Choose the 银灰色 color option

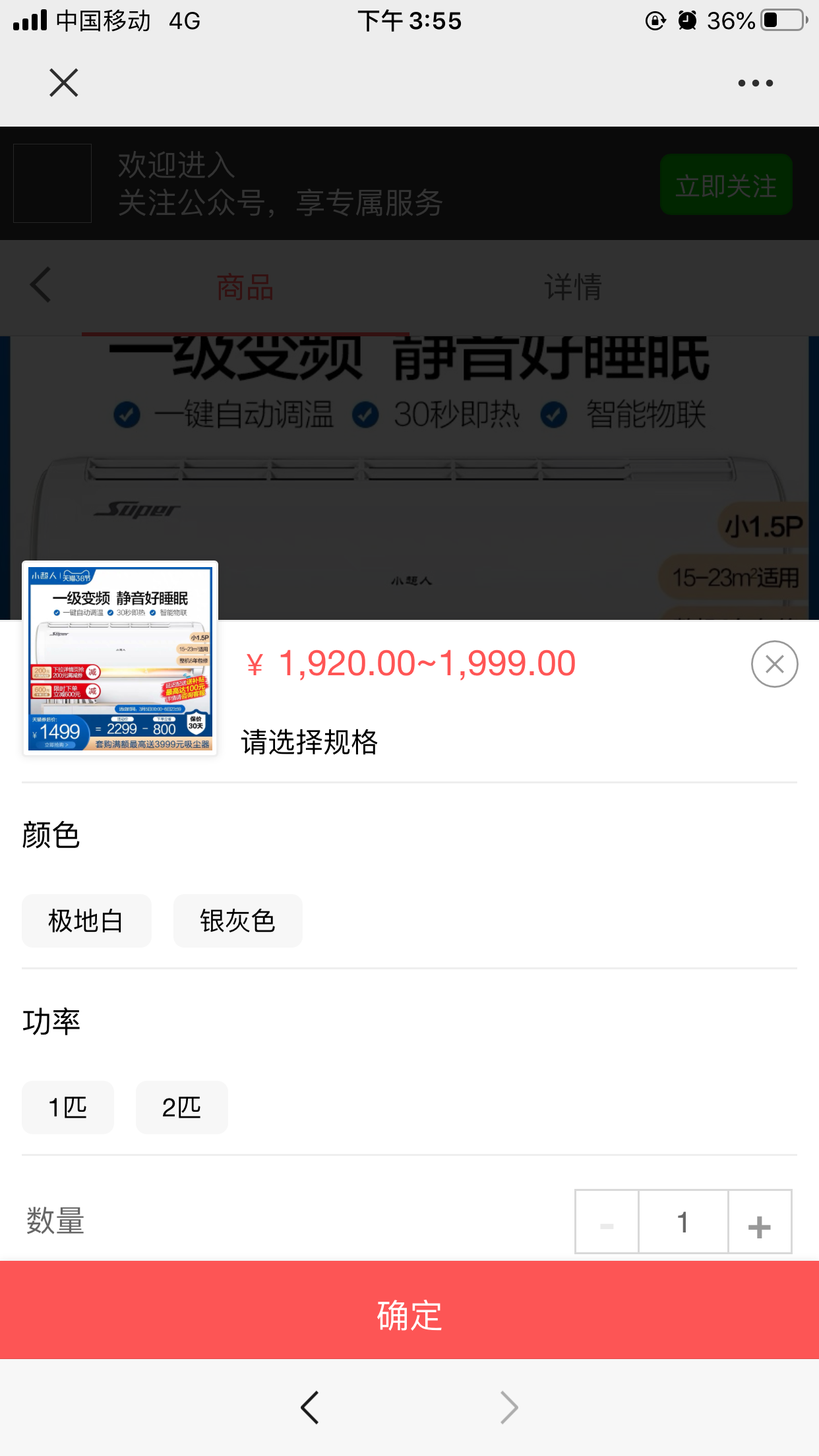[x=237, y=921]
